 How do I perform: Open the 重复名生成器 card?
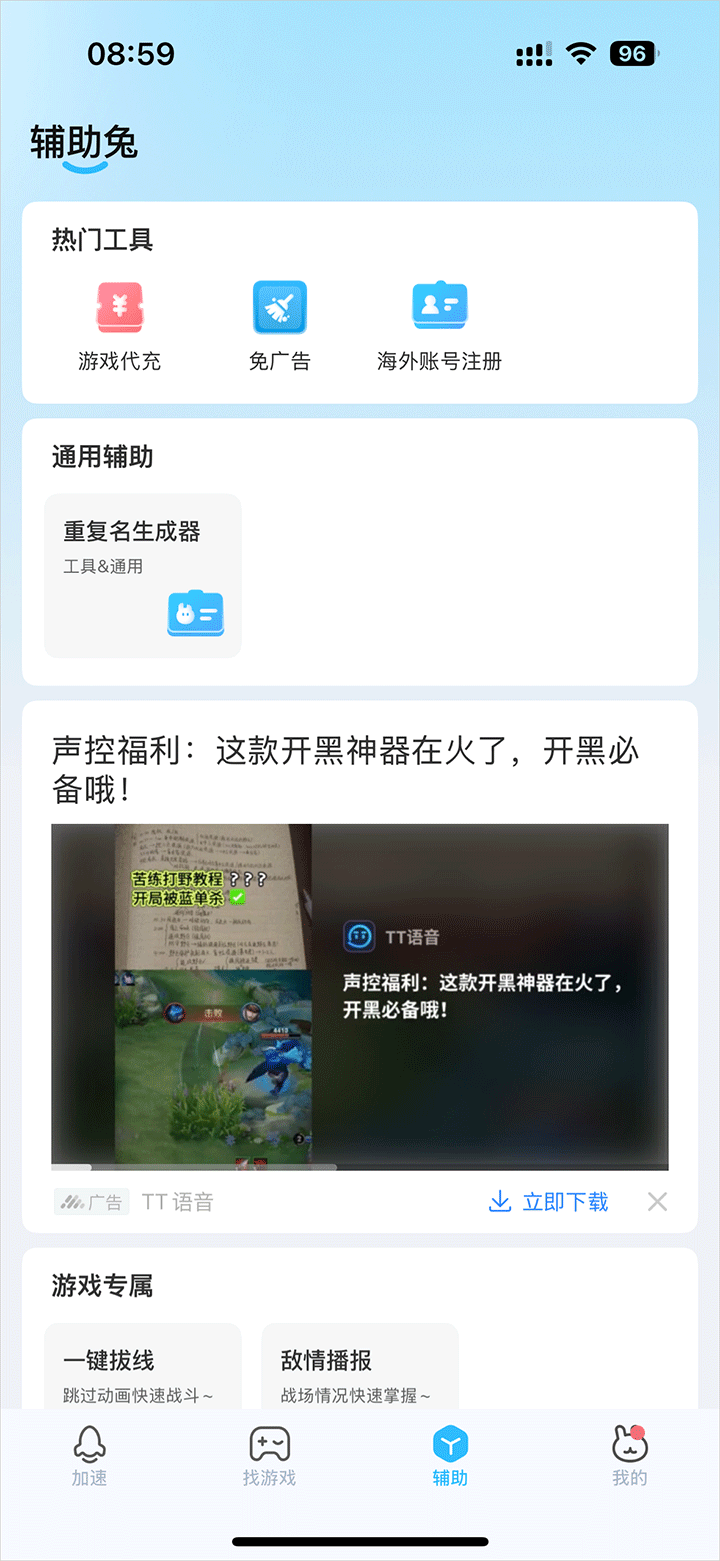pos(143,575)
